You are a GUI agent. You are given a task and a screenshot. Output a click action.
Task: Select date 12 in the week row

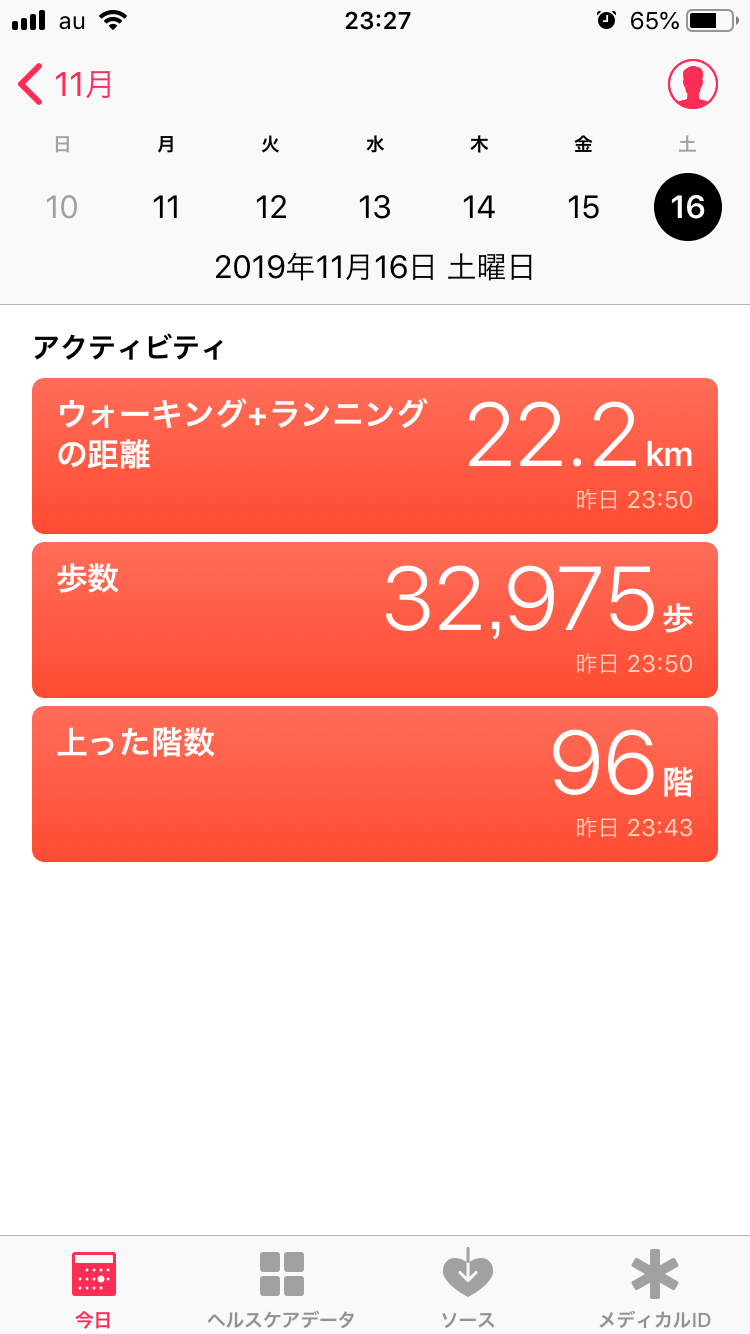[x=271, y=207]
